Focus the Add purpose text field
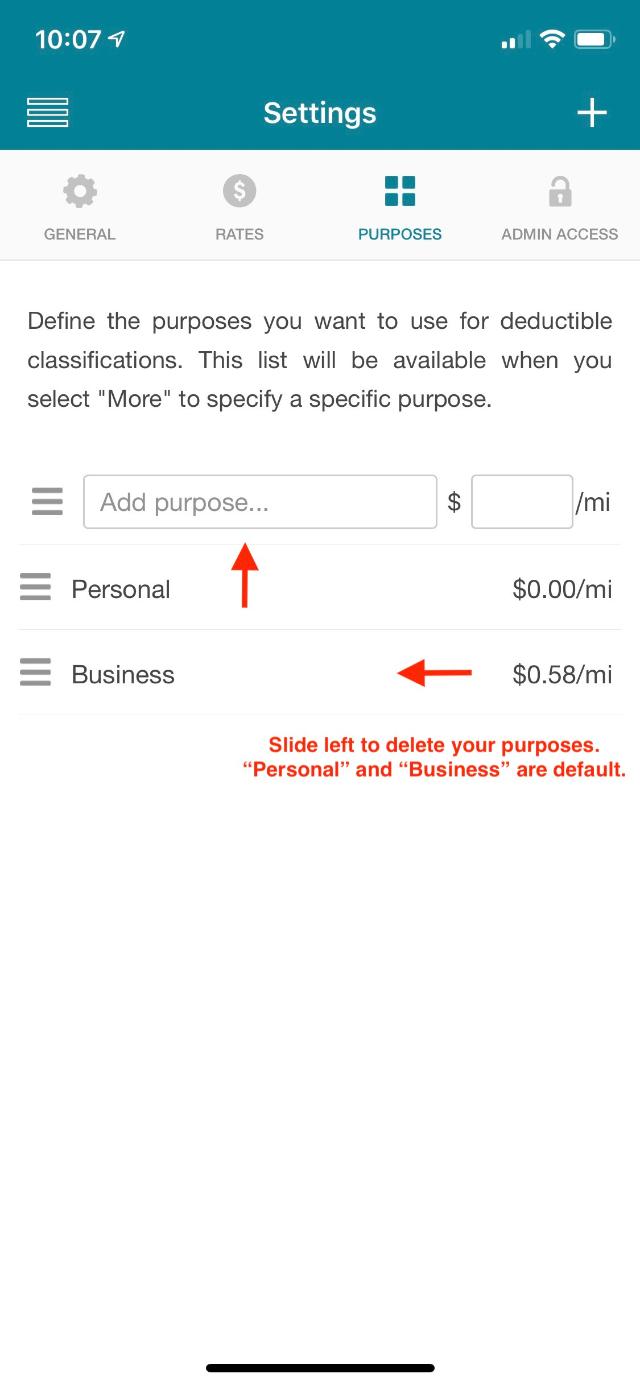Viewport: 640px width, 1386px height. pyautogui.click(x=260, y=502)
